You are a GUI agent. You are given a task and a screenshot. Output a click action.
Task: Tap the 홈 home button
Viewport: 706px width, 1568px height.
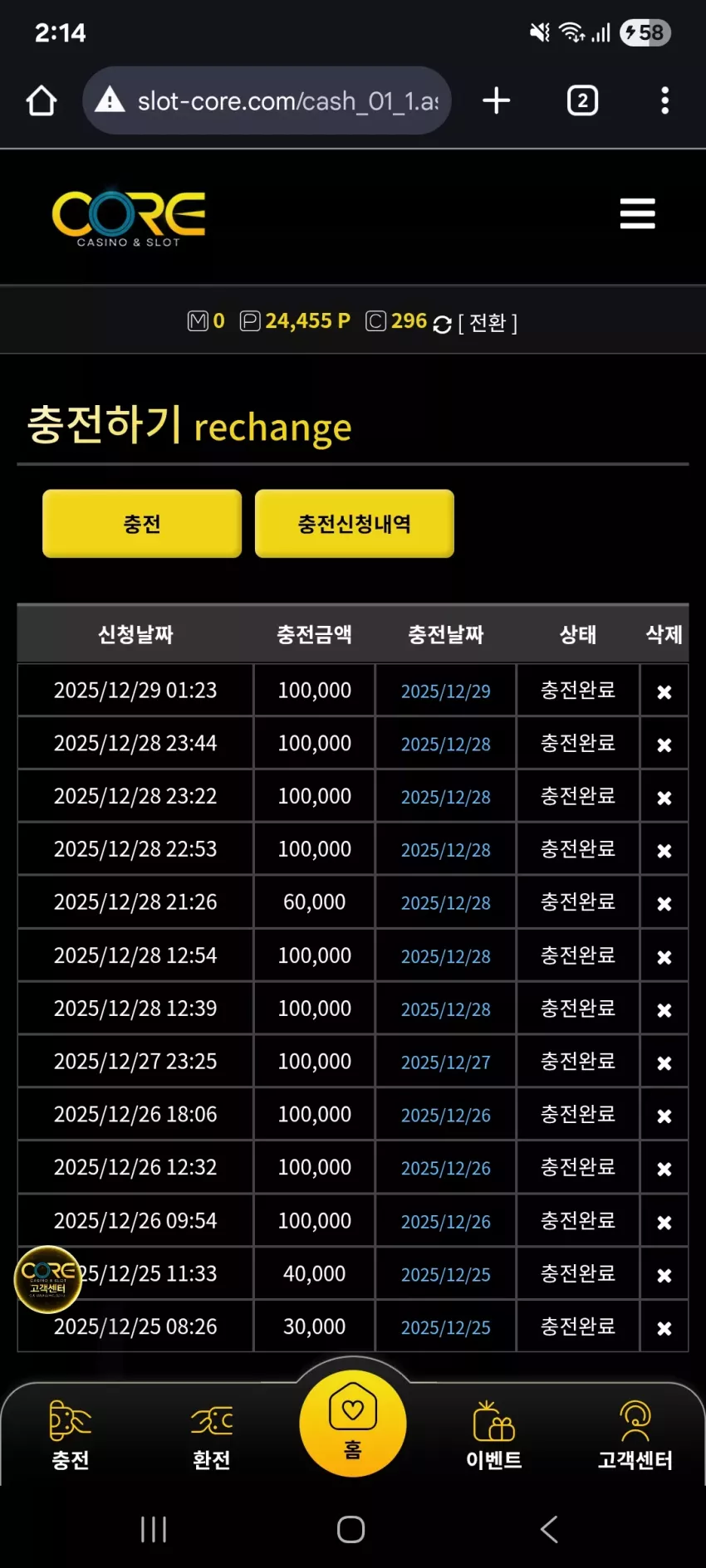353,1423
